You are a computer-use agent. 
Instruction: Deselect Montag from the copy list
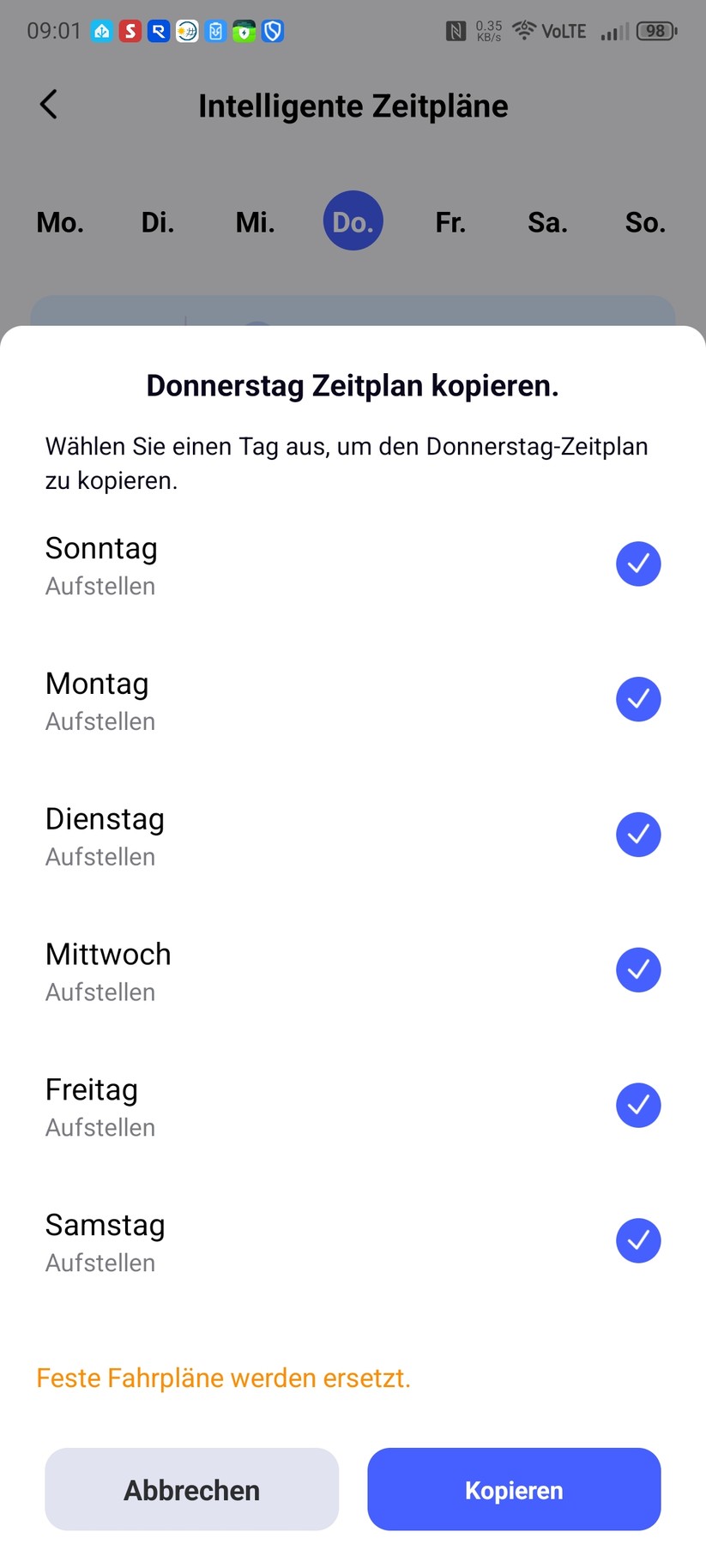coord(638,699)
